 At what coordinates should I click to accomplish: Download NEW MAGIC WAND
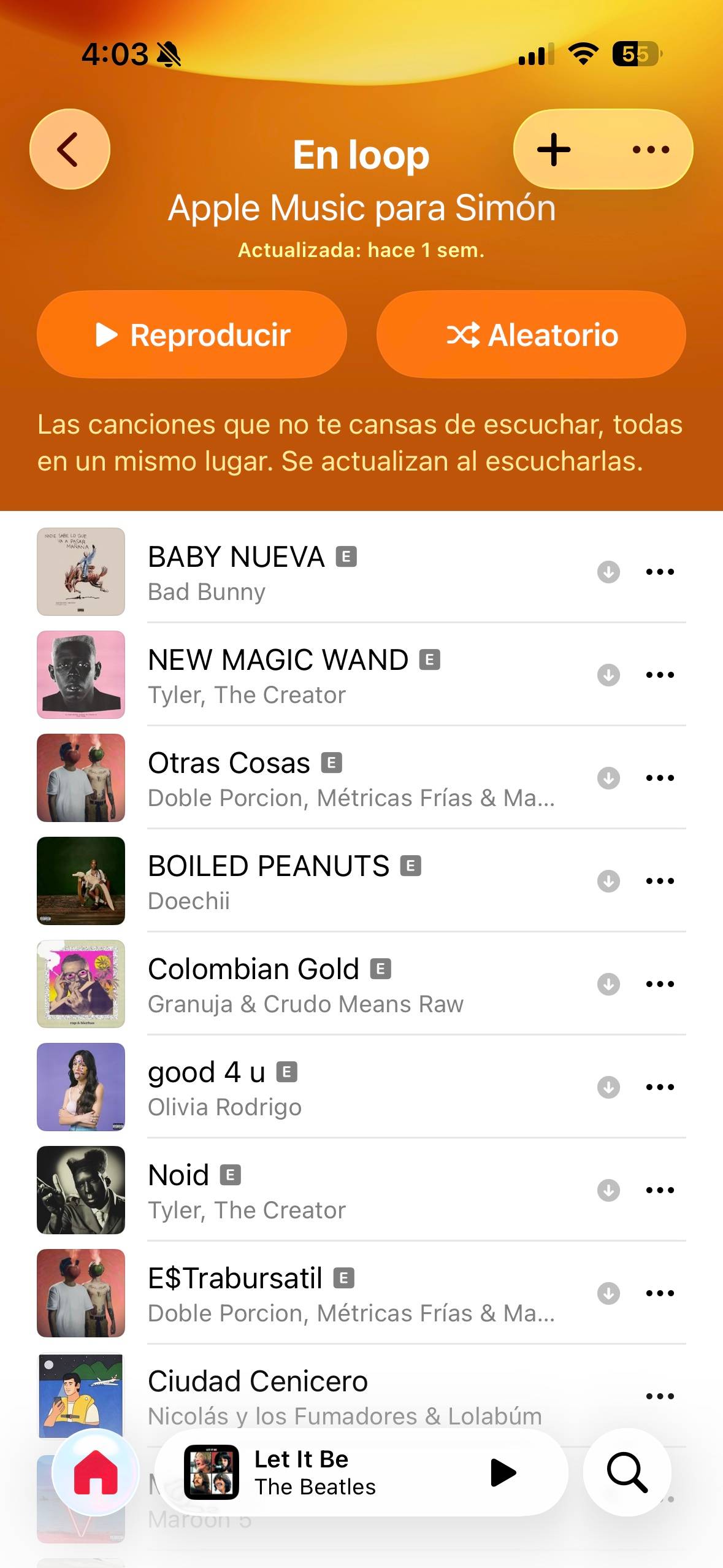[x=608, y=675]
